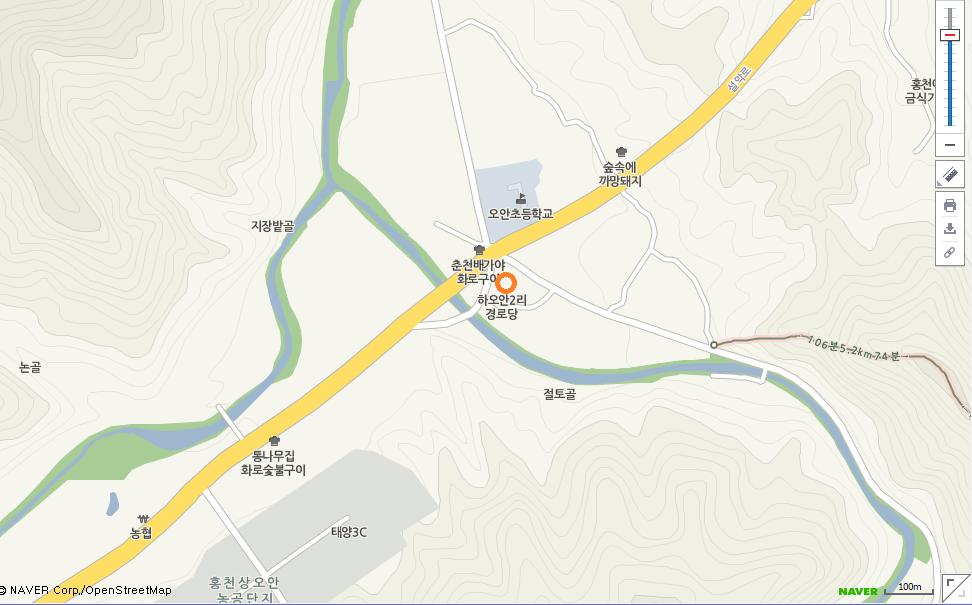
Task: Expand the map with the corner arrow
Action: (956, 588)
